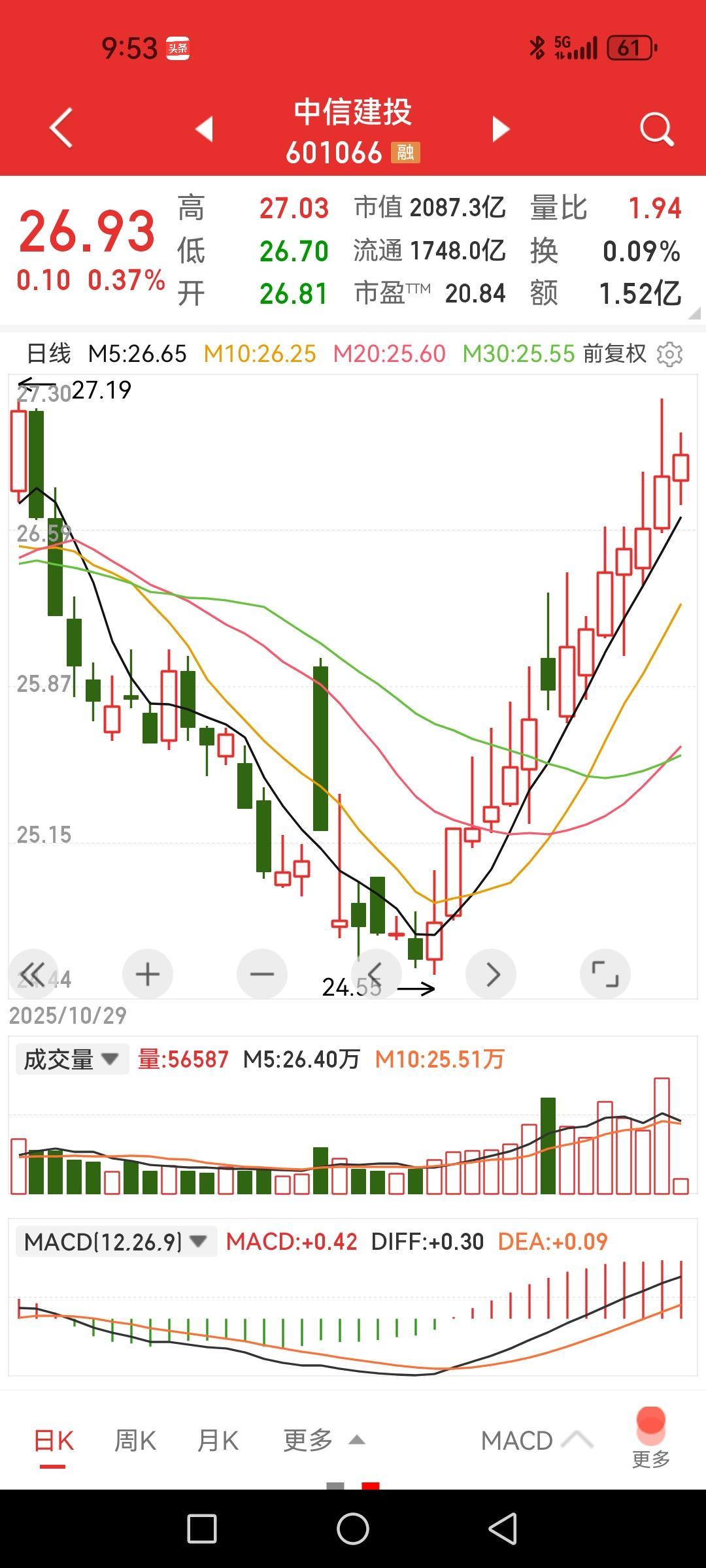Switch to 周K weekly chart
Image resolution: width=706 pixels, height=1568 pixels.
[x=133, y=1439]
